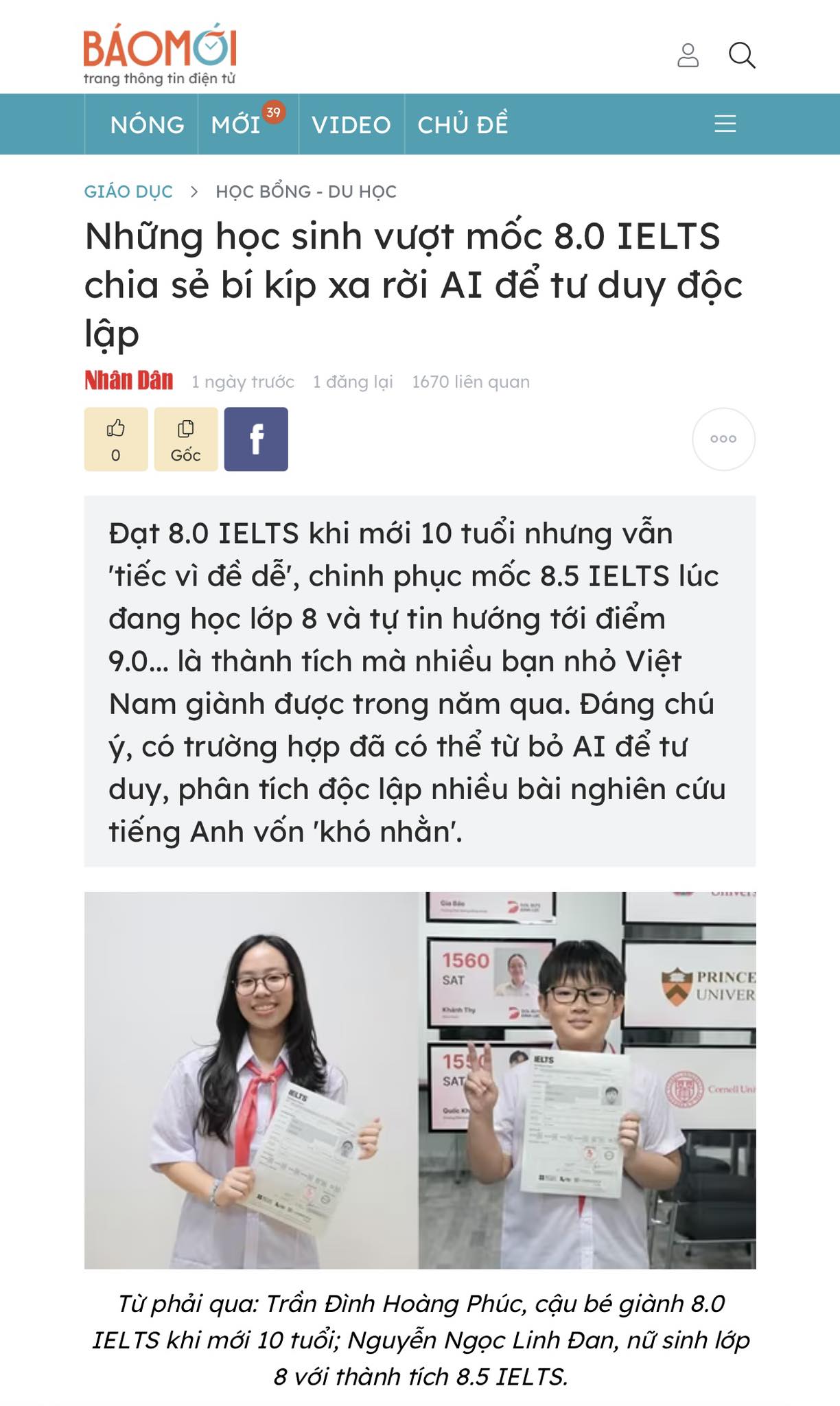The width and height of the screenshot is (840, 1406).
Task: Enlarge the article photo of two students
Action: coord(420,1080)
